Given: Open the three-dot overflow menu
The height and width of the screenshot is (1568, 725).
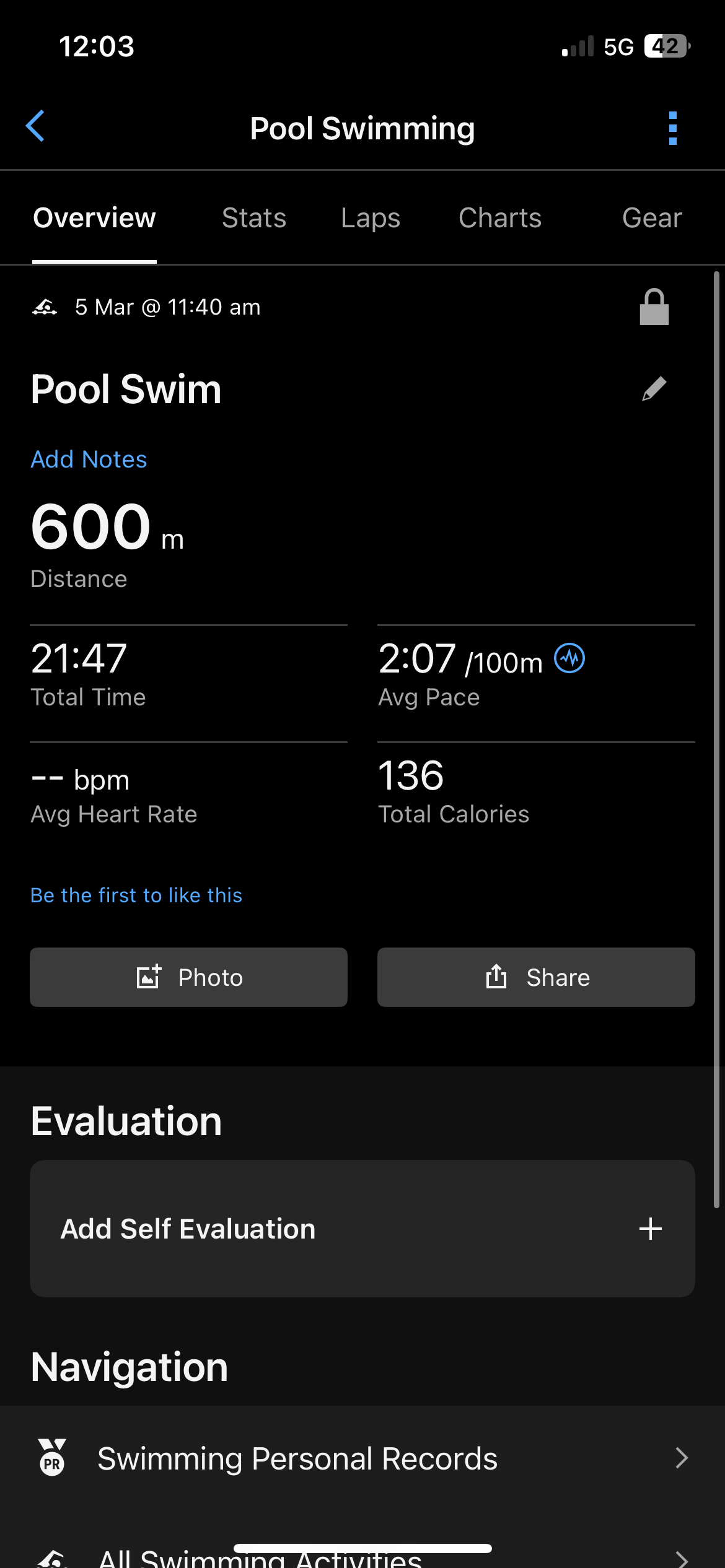Looking at the screenshot, I should point(672,128).
